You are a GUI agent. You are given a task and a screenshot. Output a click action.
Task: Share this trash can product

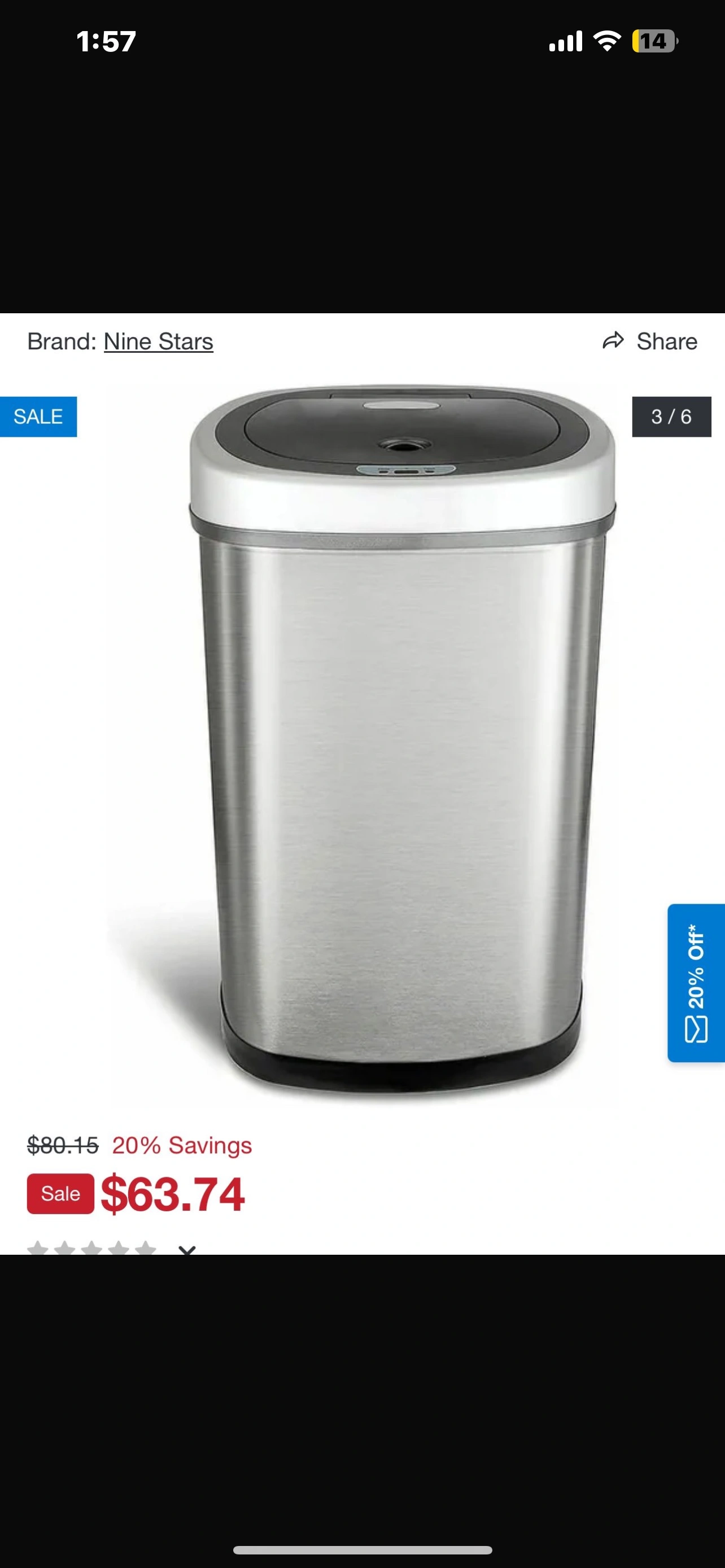[x=649, y=341]
